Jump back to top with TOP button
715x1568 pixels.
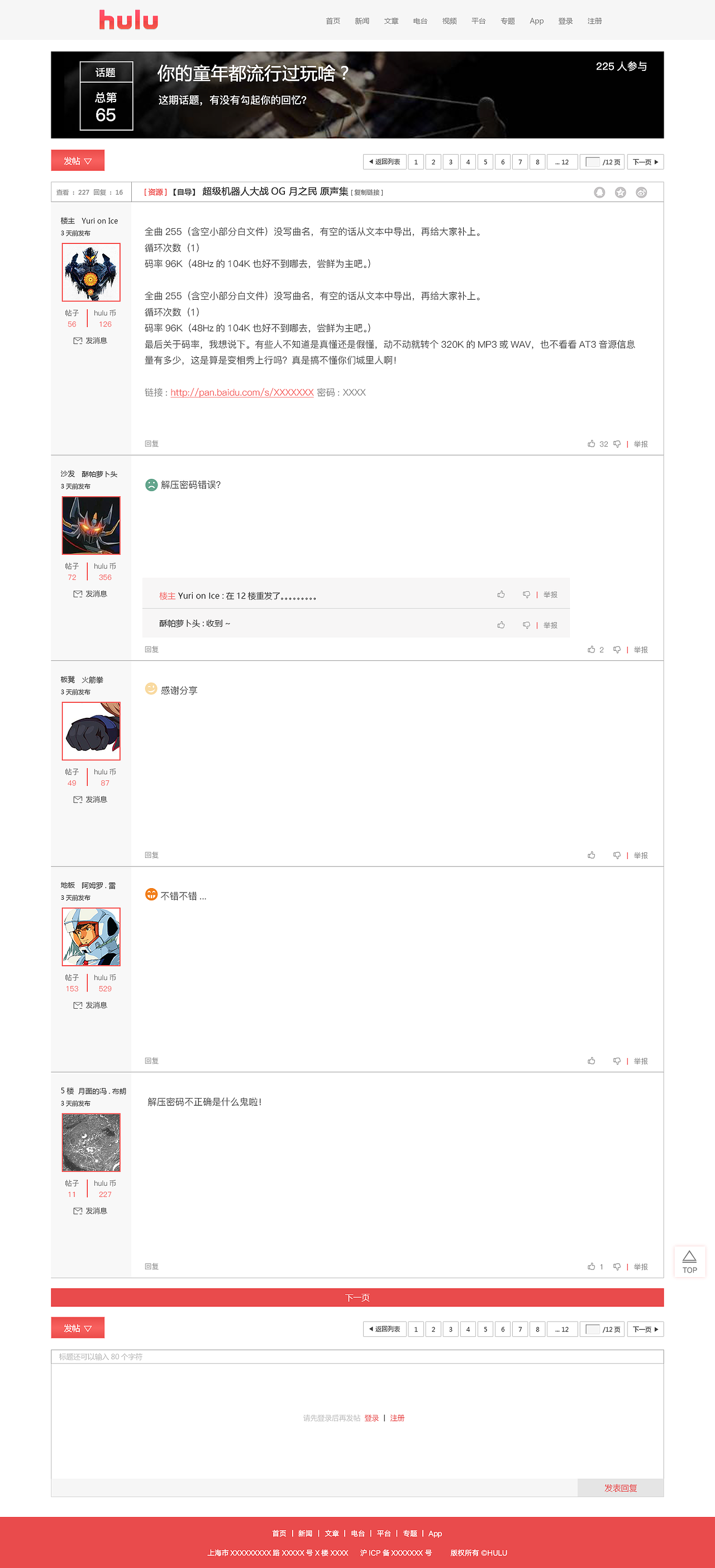click(689, 1261)
